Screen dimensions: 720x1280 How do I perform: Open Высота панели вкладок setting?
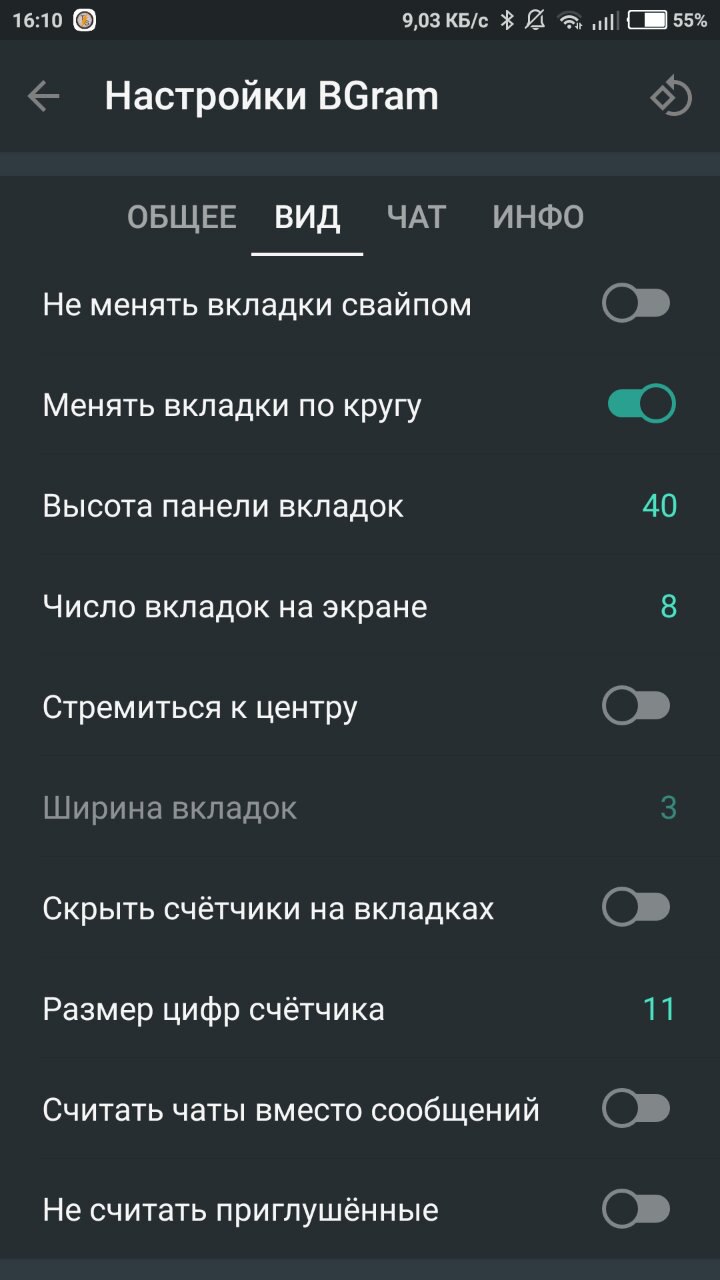(x=360, y=505)
